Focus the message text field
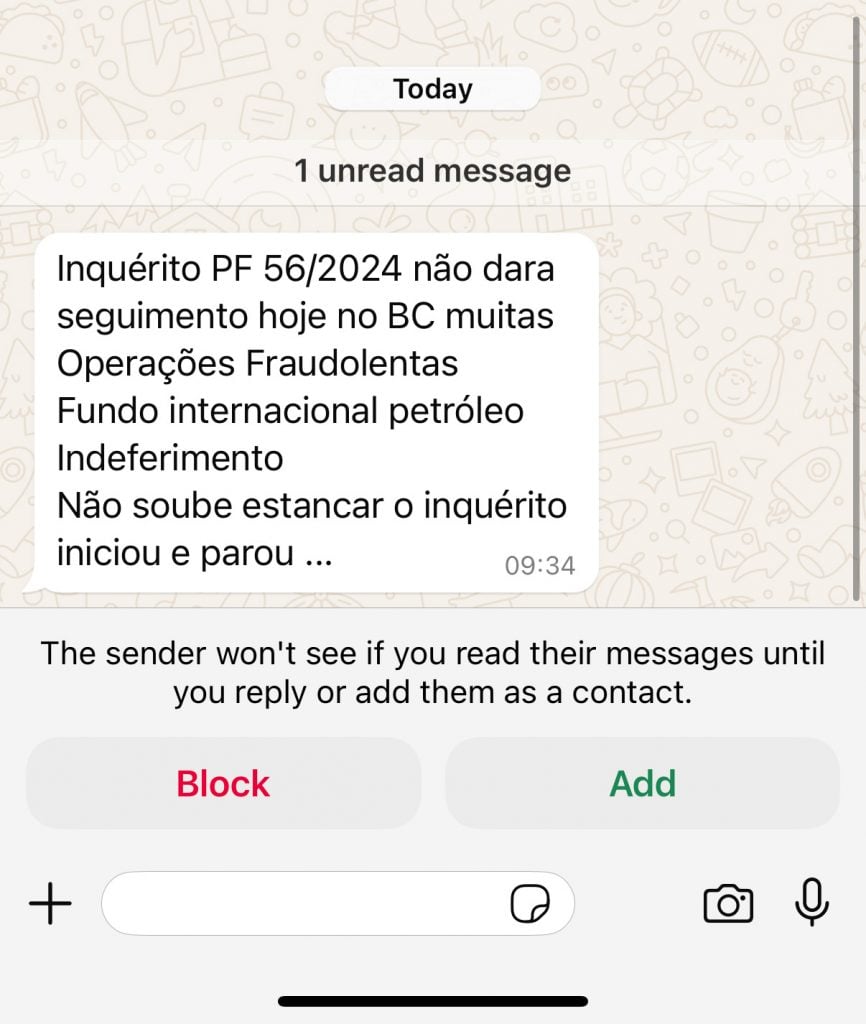 300,904
